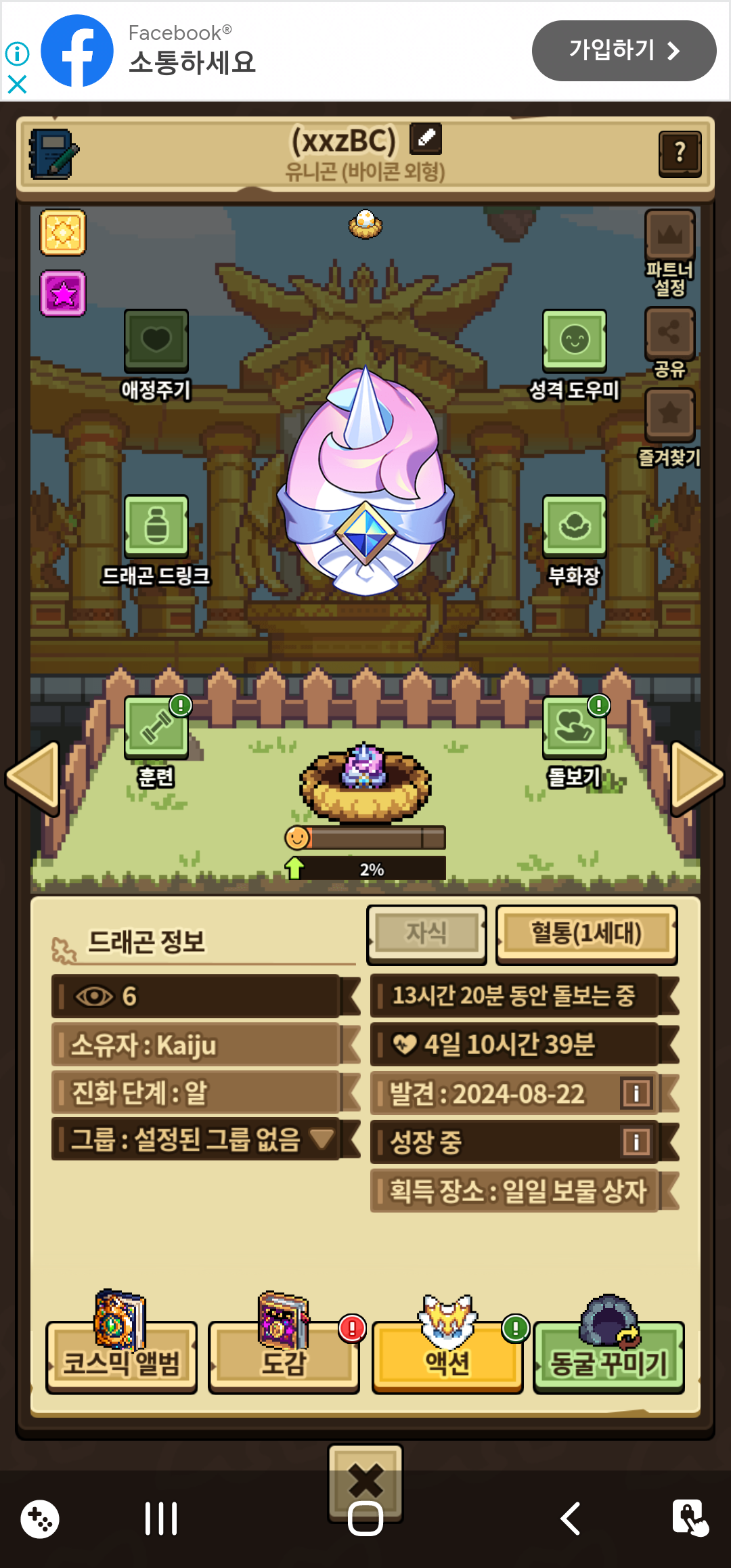Share this dragon via 공유

tap(669, 334)
